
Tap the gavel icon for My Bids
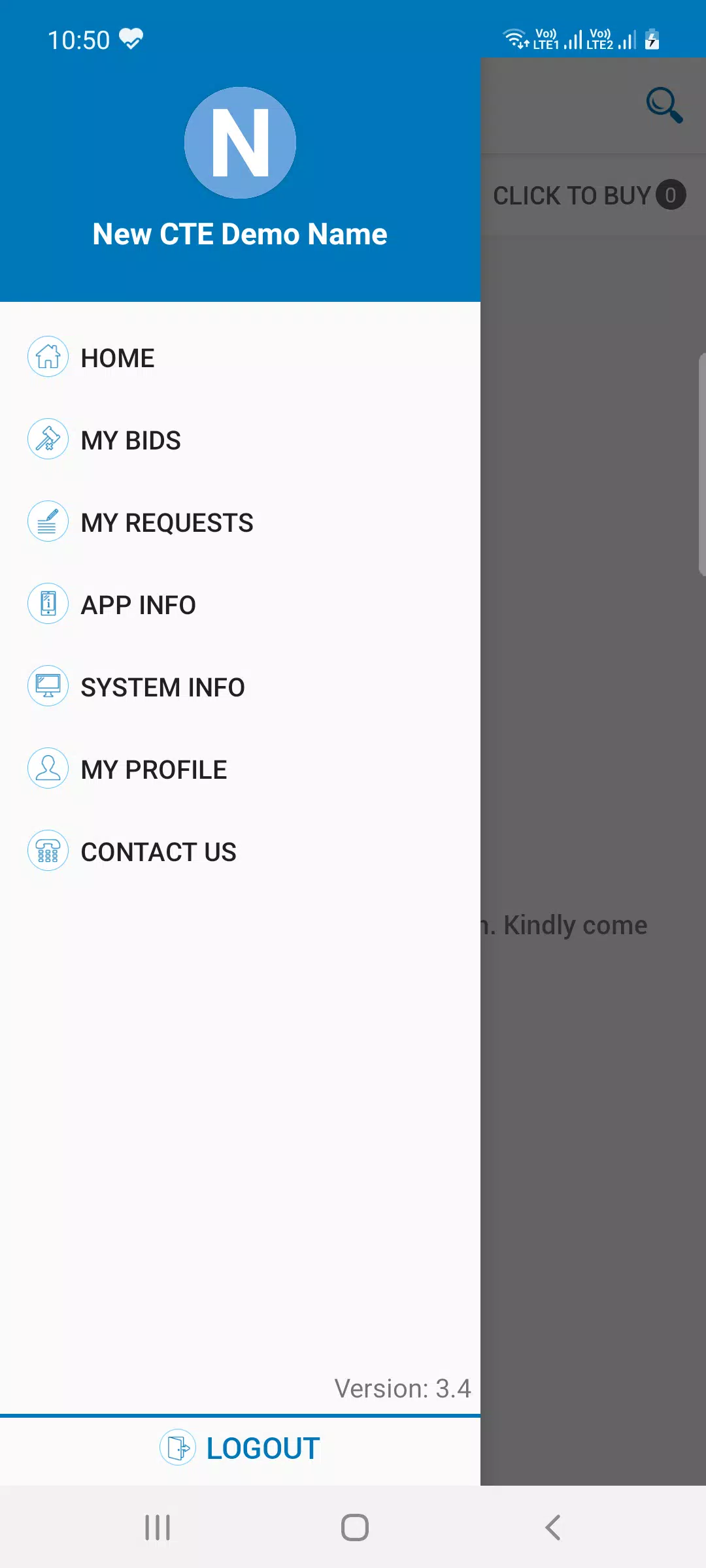coord(48,439)
